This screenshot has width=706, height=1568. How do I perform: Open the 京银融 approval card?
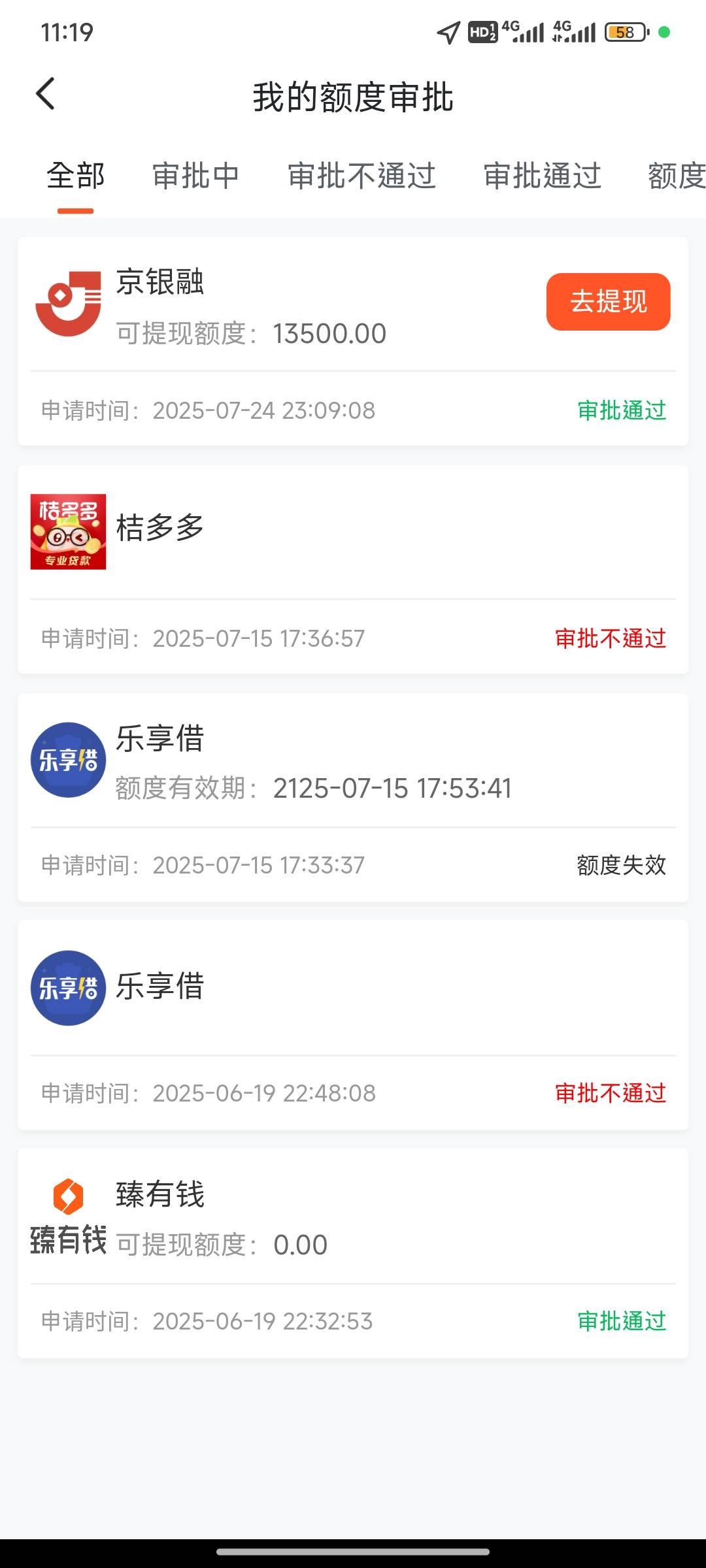point(353,342)
